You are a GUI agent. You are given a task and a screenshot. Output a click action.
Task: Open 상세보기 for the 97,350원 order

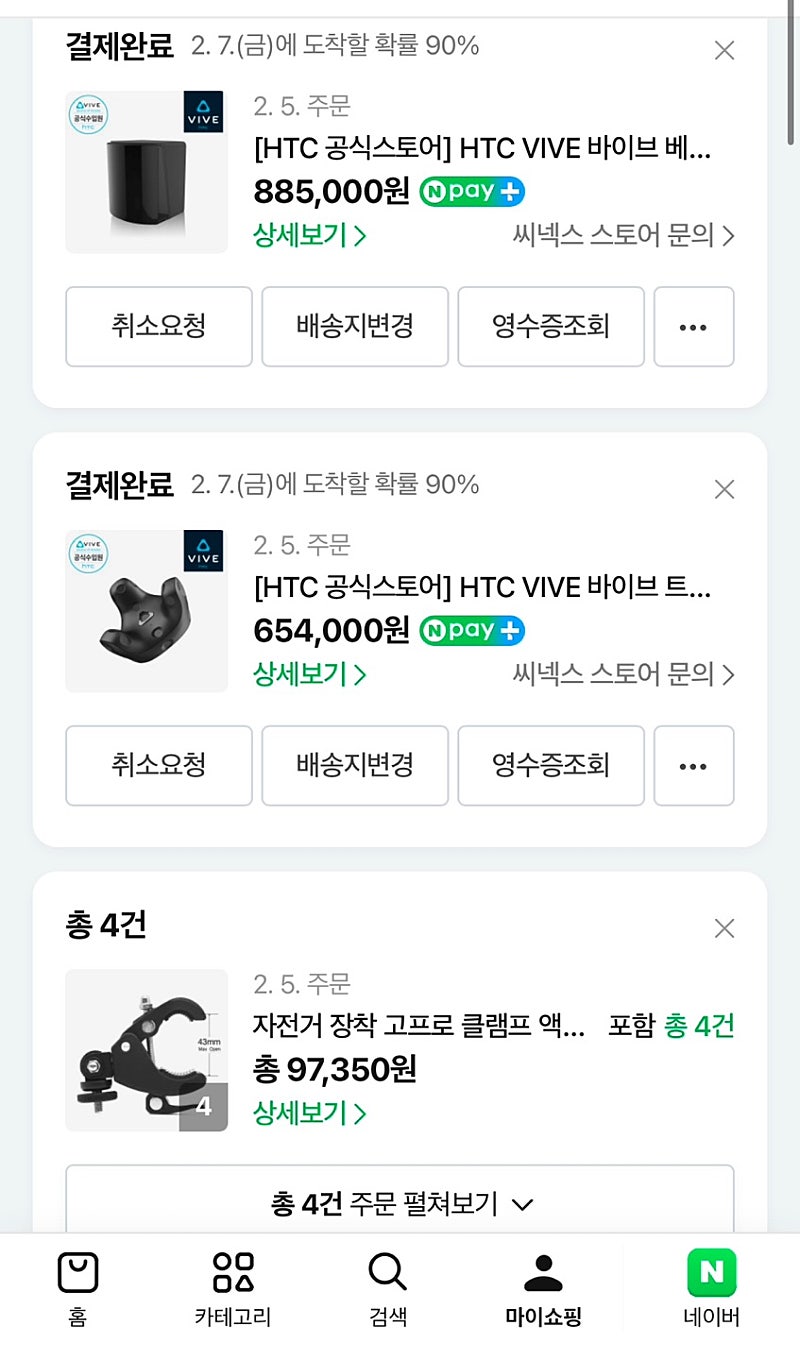tap(310, 1113)
